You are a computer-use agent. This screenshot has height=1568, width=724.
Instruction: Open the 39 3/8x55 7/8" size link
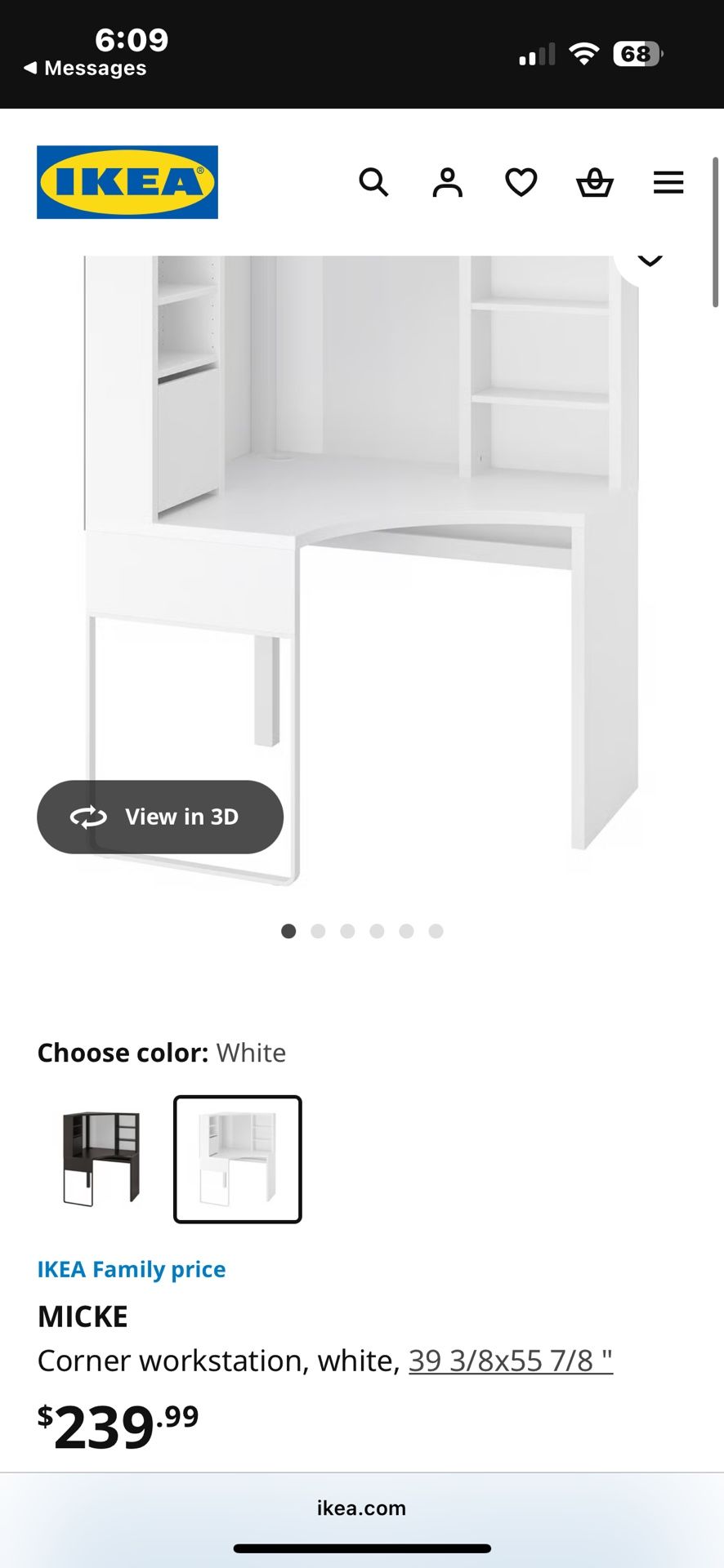[511, 1361]
